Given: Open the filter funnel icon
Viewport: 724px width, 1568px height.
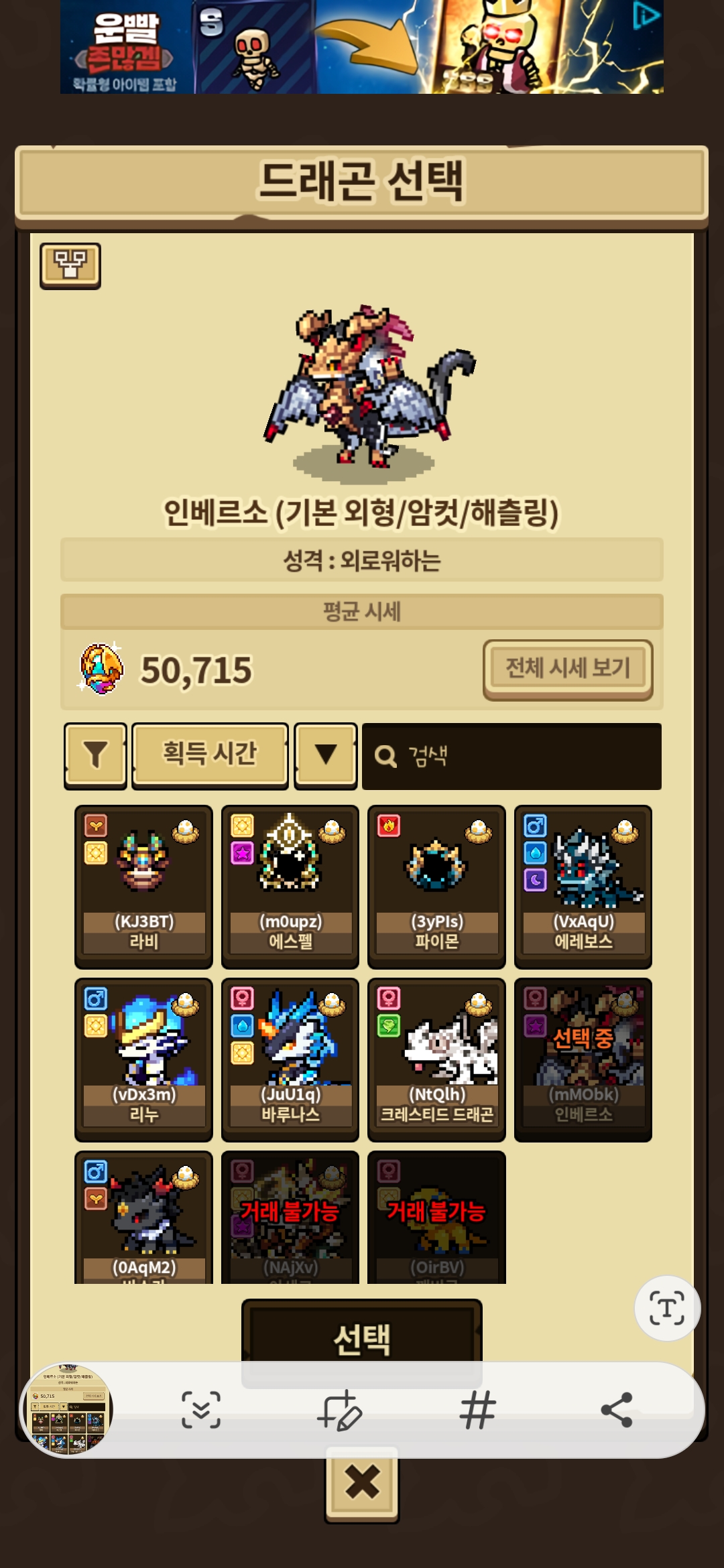Looking at the screenshot, I should click(x=95, y=755).
